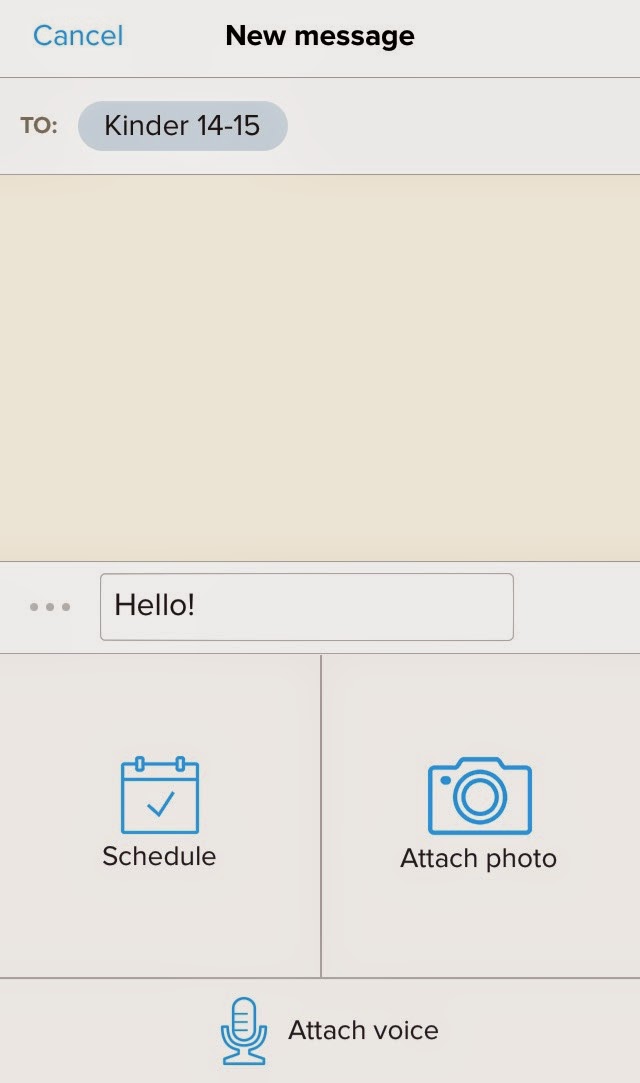Choose Attach photo
The width and height of the screenshot is (640, 1083).
(x=478, y=814)
